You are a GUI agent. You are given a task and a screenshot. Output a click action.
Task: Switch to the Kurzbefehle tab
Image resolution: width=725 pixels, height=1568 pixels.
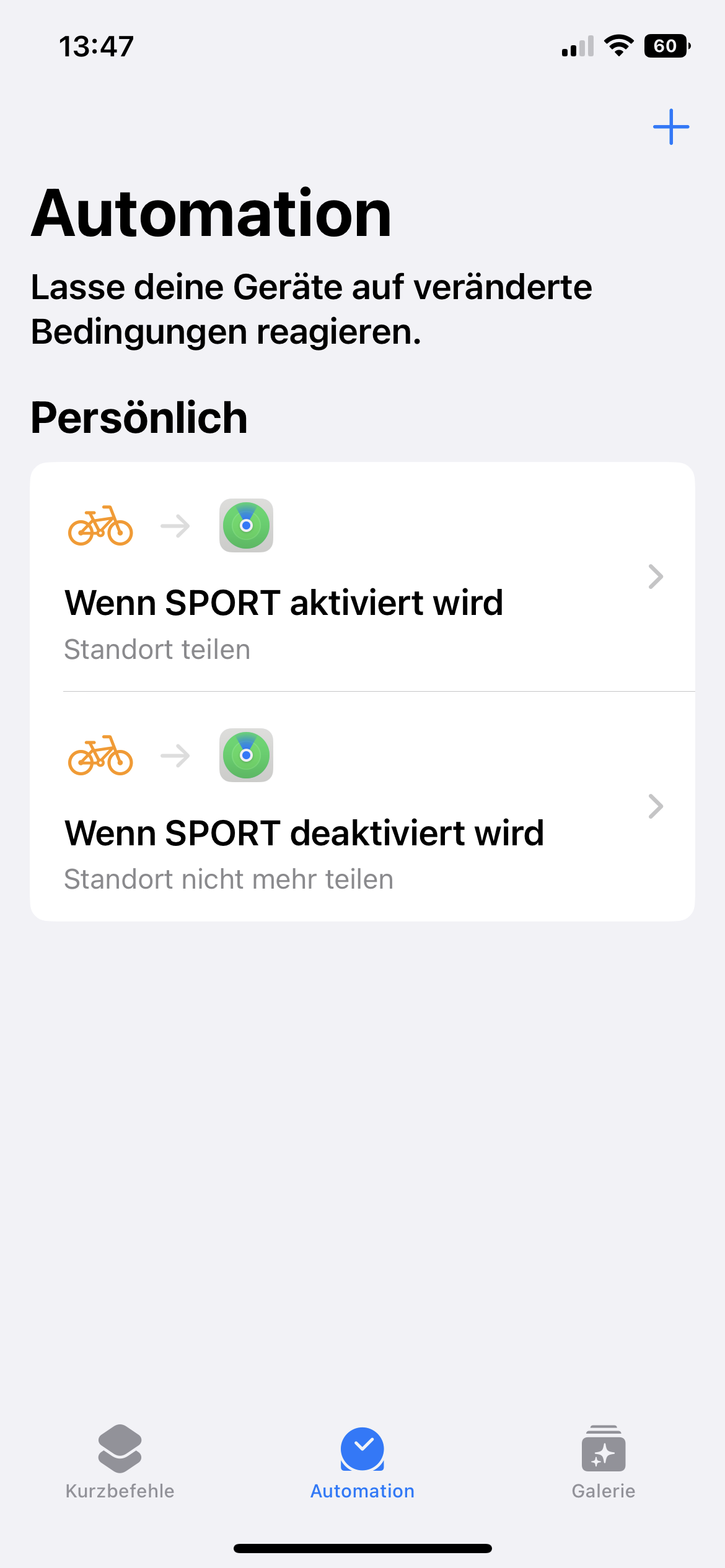click(x=120, y=1463)
